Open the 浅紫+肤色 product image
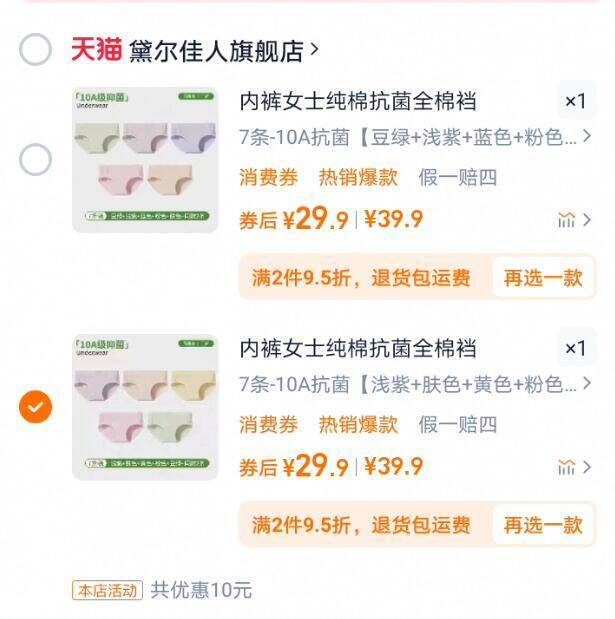Image resolution: width=615 pixels, height=619 pixels. point(145,407)
